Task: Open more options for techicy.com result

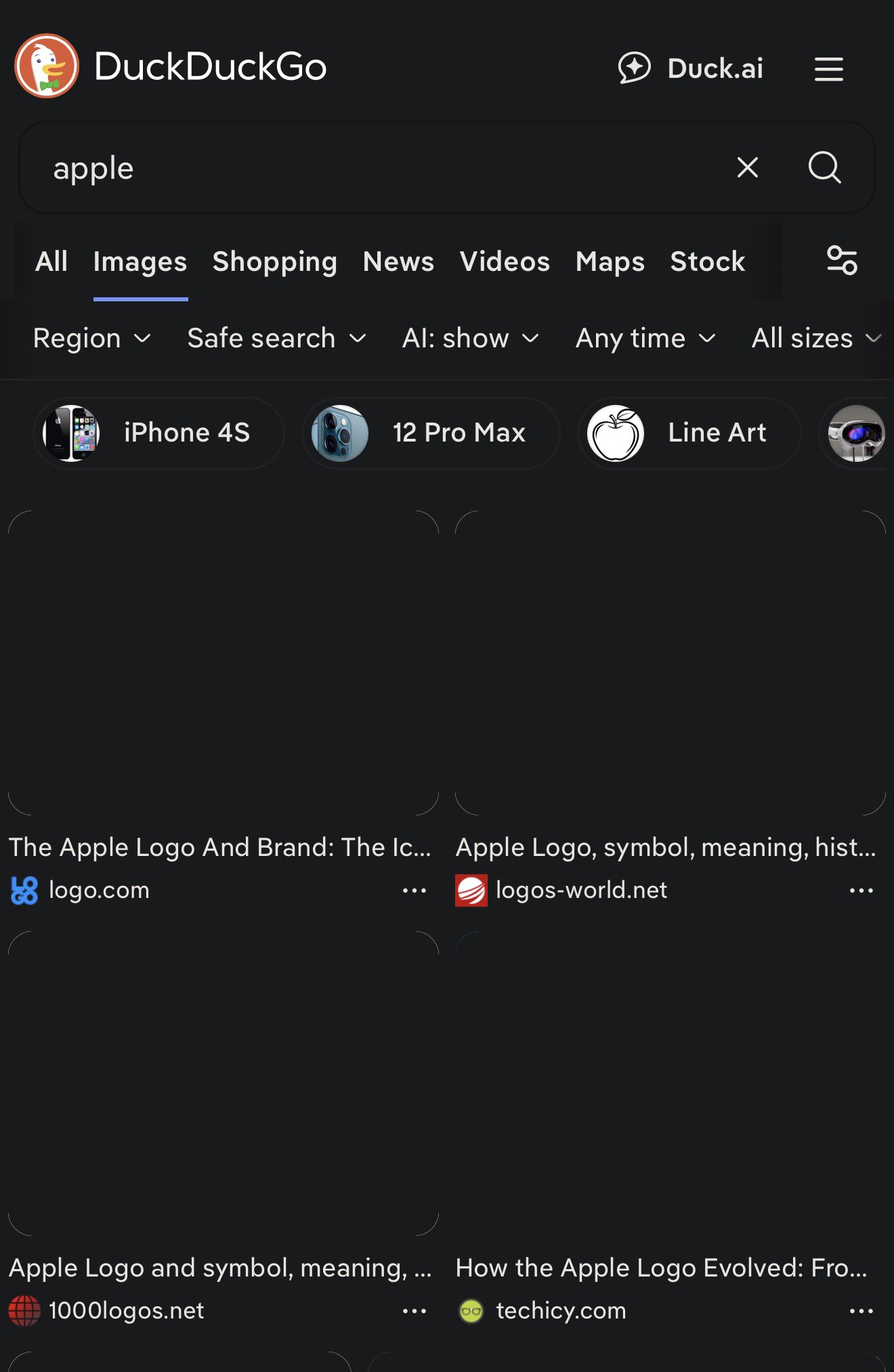Action: click(x=861, y=1311)
